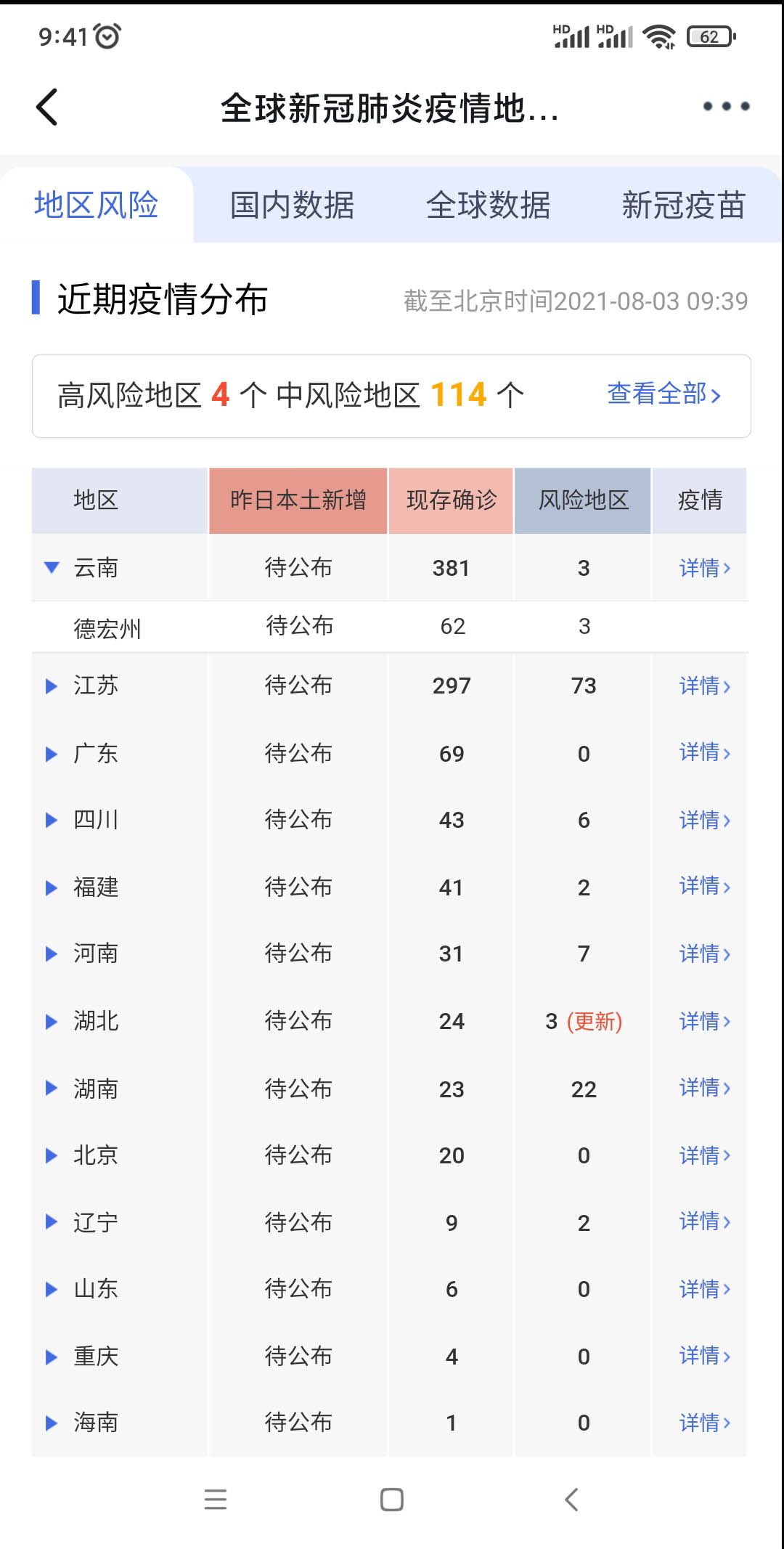Open the 新冠疫苗 tab
784x1549 pixels.
pos(684,205)
